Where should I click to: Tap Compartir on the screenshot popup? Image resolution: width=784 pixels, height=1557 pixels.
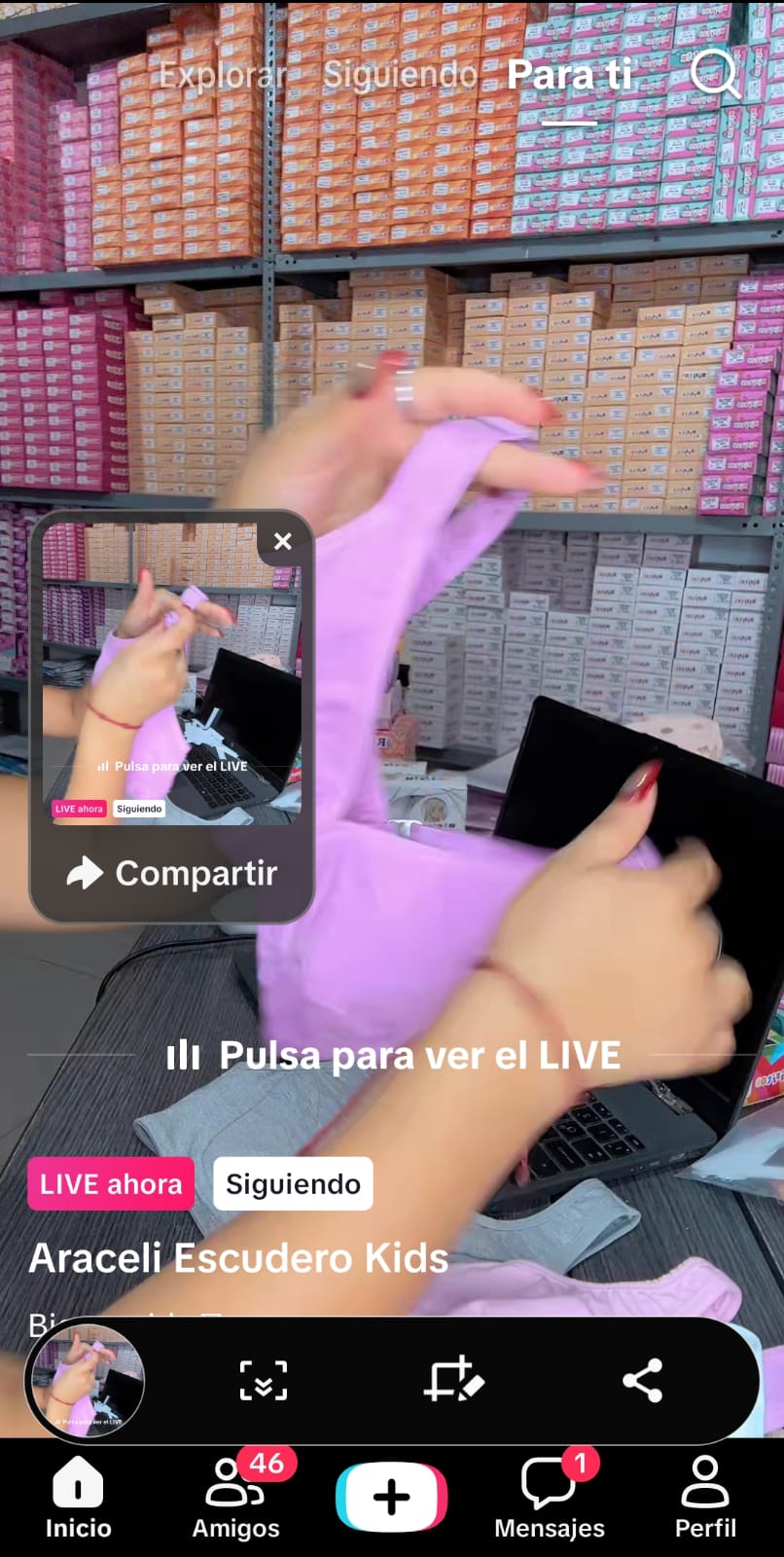(x=172, y=873)
